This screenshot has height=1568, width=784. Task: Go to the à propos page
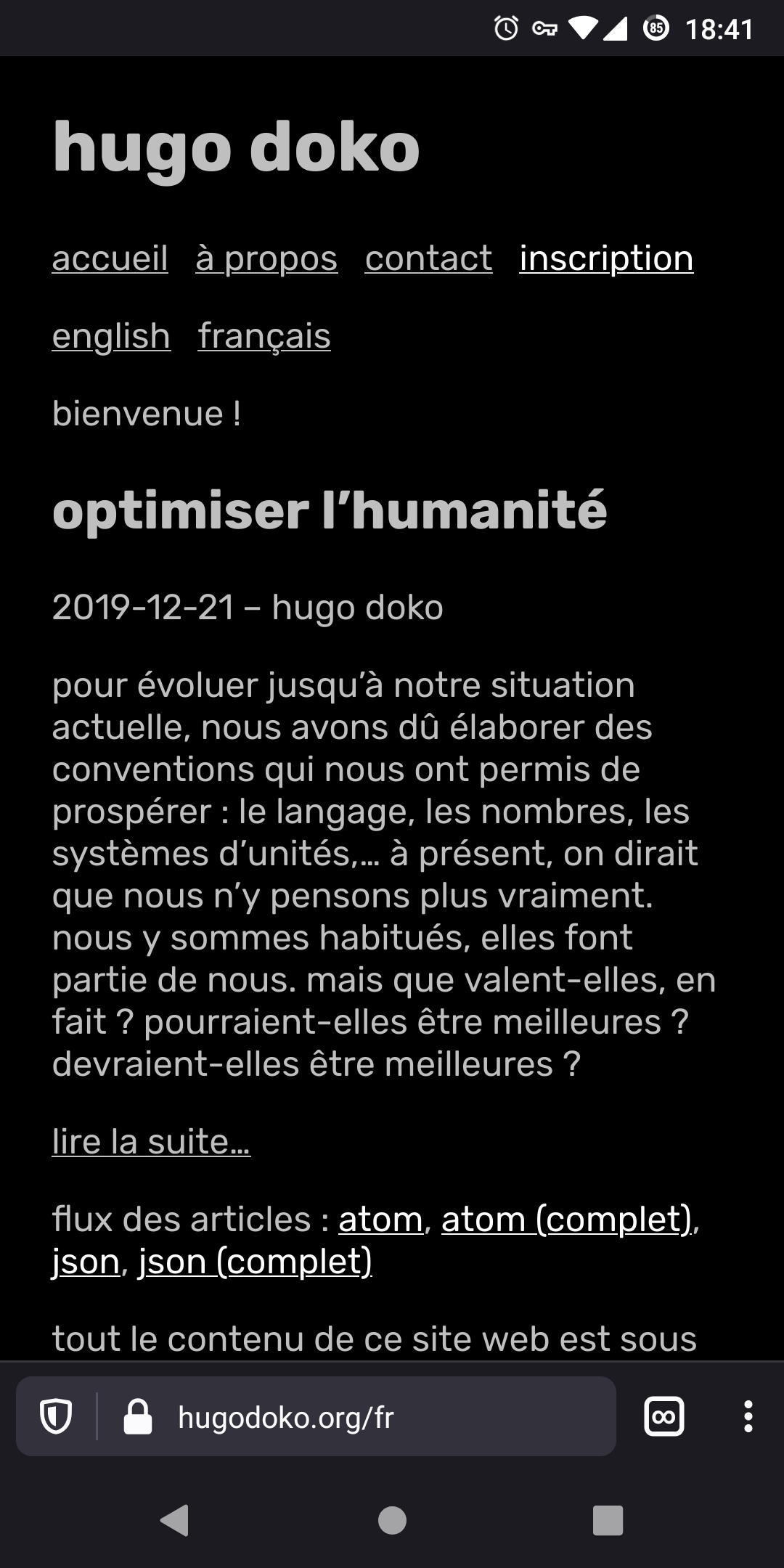click(266, 258)
